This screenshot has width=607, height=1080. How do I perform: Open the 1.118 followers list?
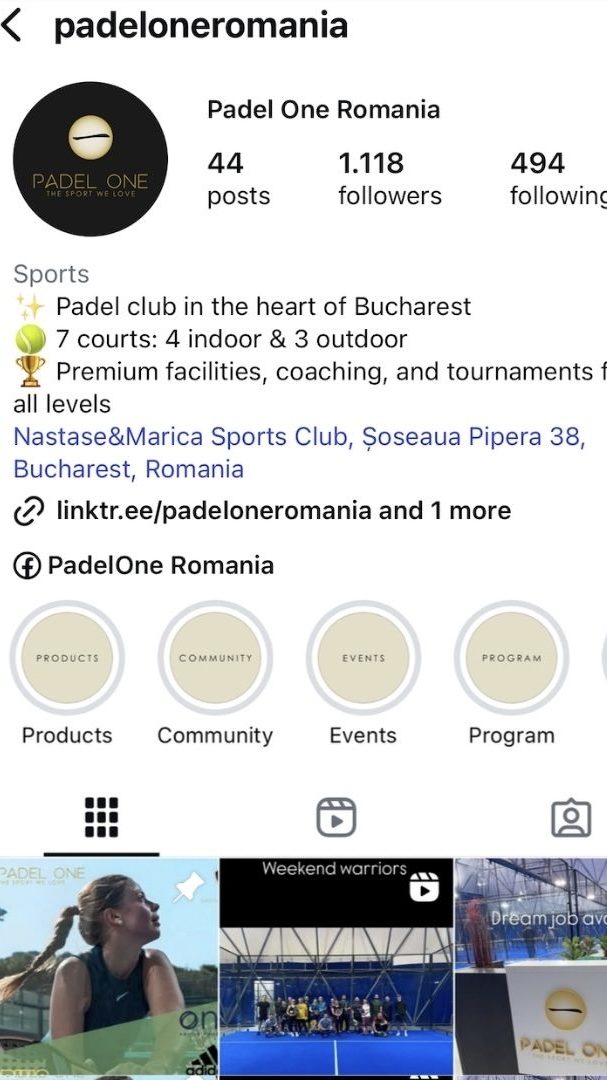(389, 178)
